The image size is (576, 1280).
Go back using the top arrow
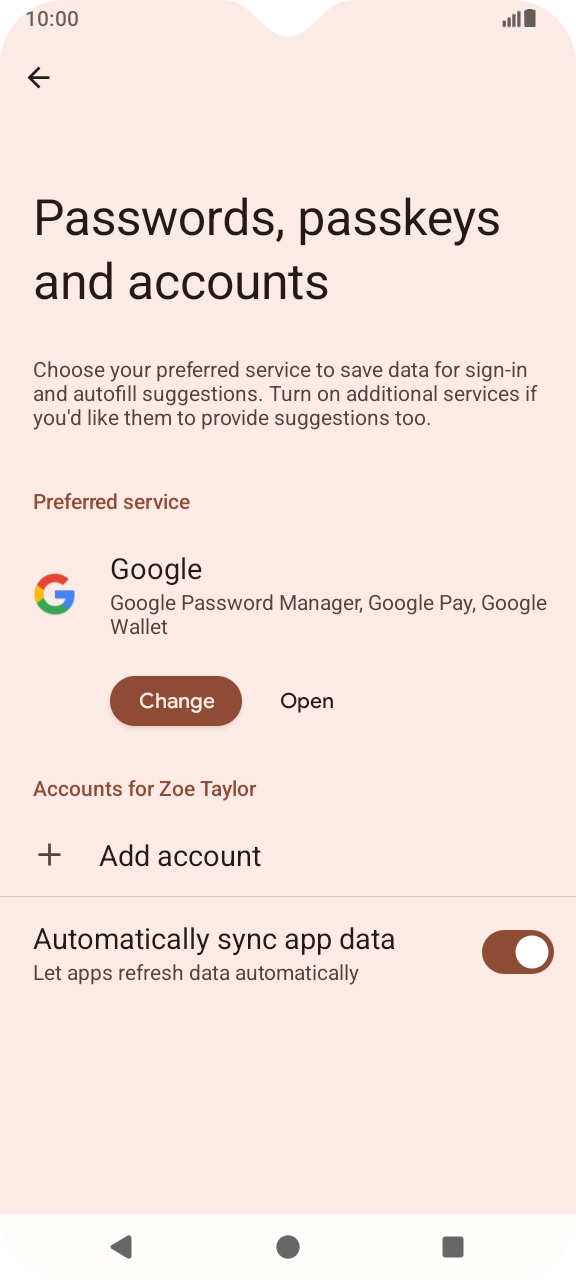tap(38, 78)
